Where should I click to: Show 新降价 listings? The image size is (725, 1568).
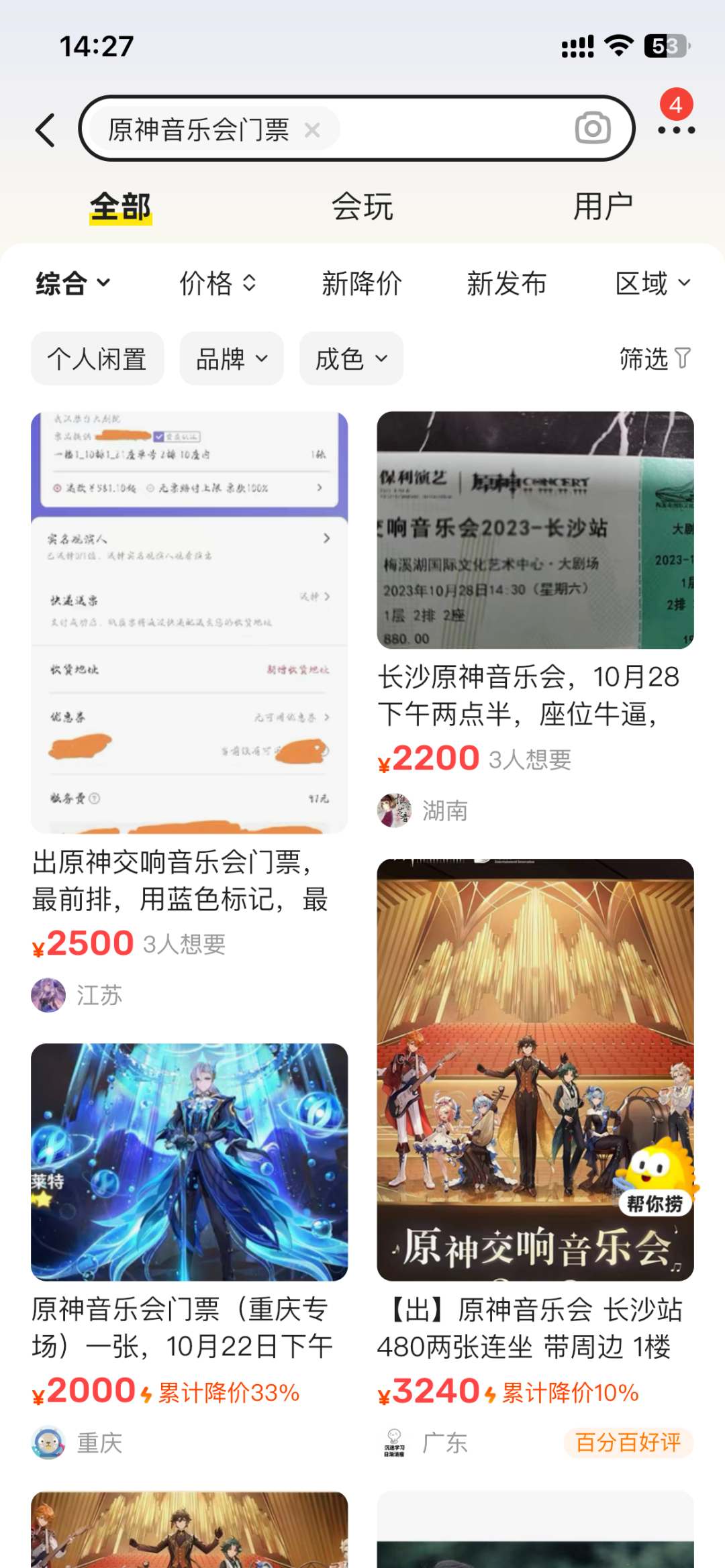(361, 283)
